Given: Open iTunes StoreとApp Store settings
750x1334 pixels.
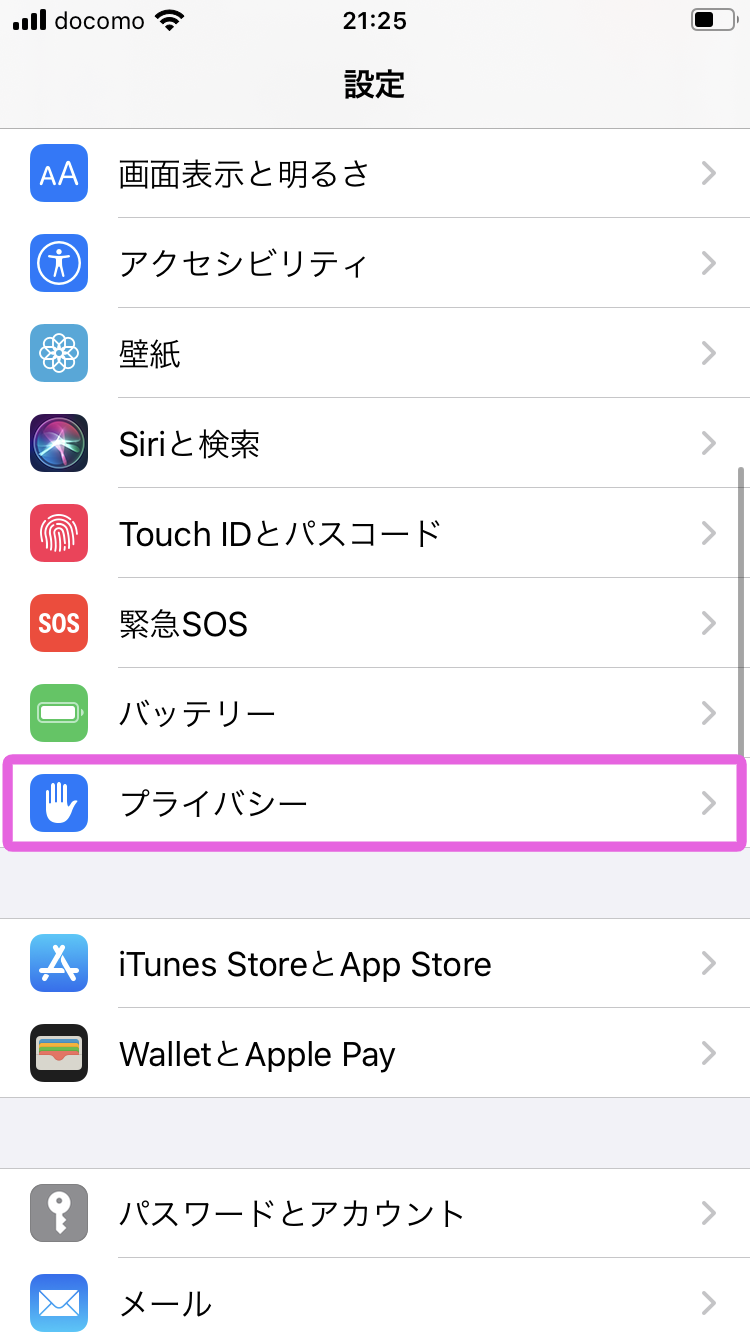Looking at the screenshot, I should click(375, 964).
